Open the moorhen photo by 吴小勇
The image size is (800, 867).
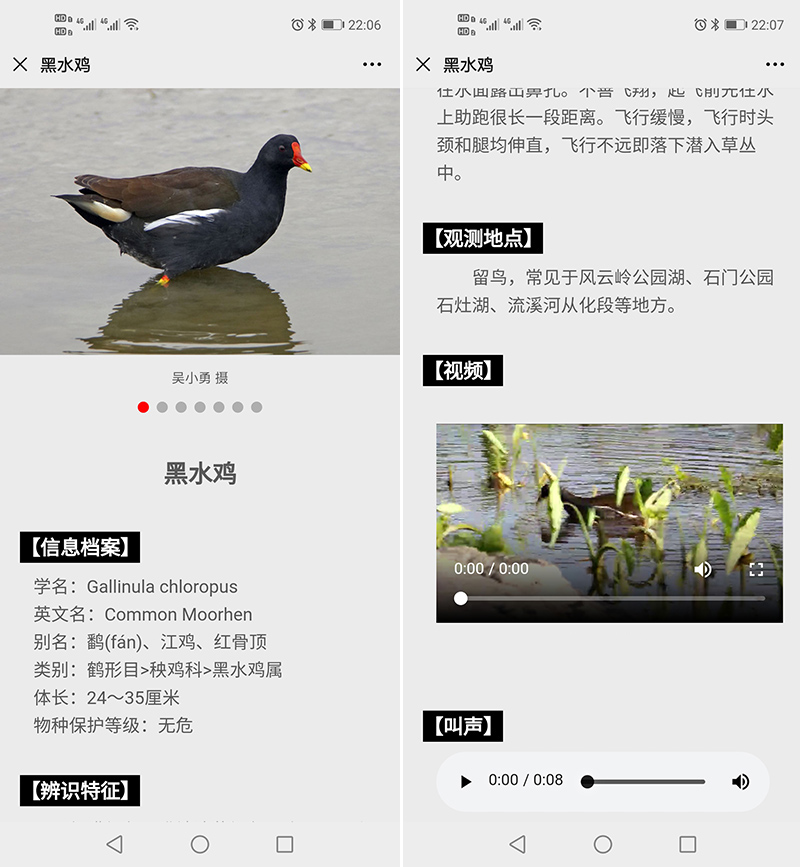click(200, 221)
